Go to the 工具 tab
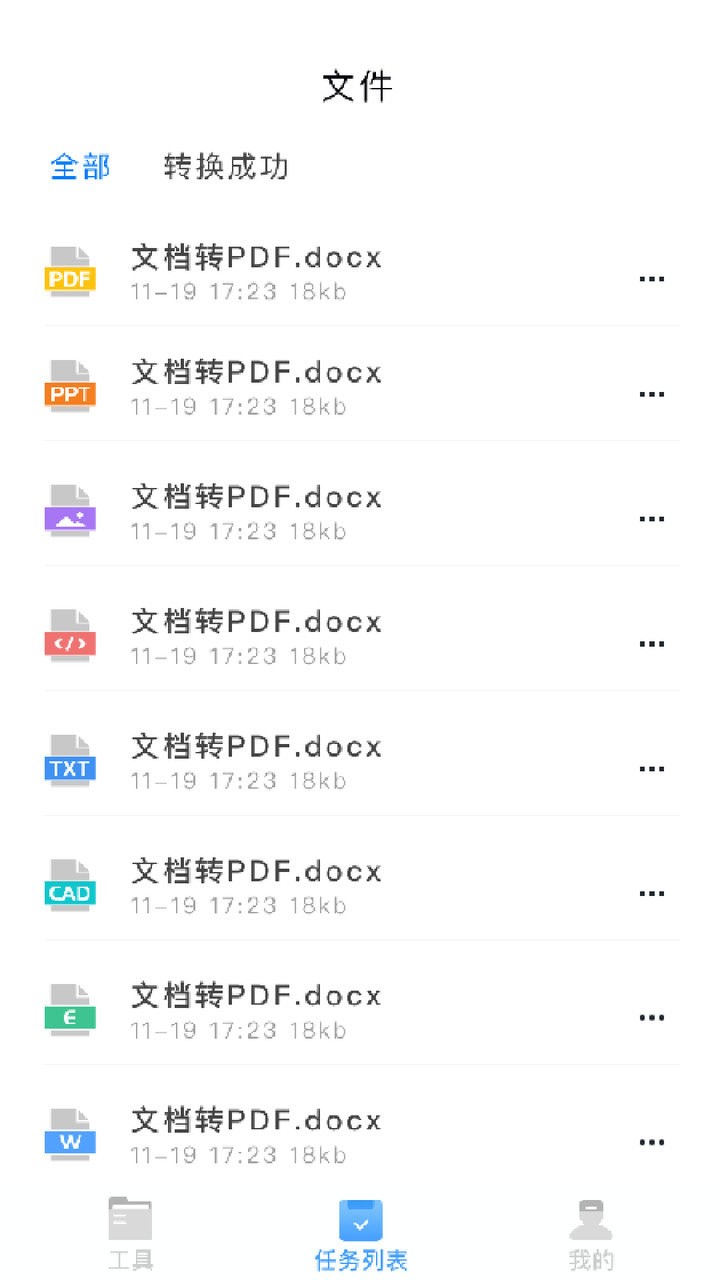720x1280 pixels. 130,1234
